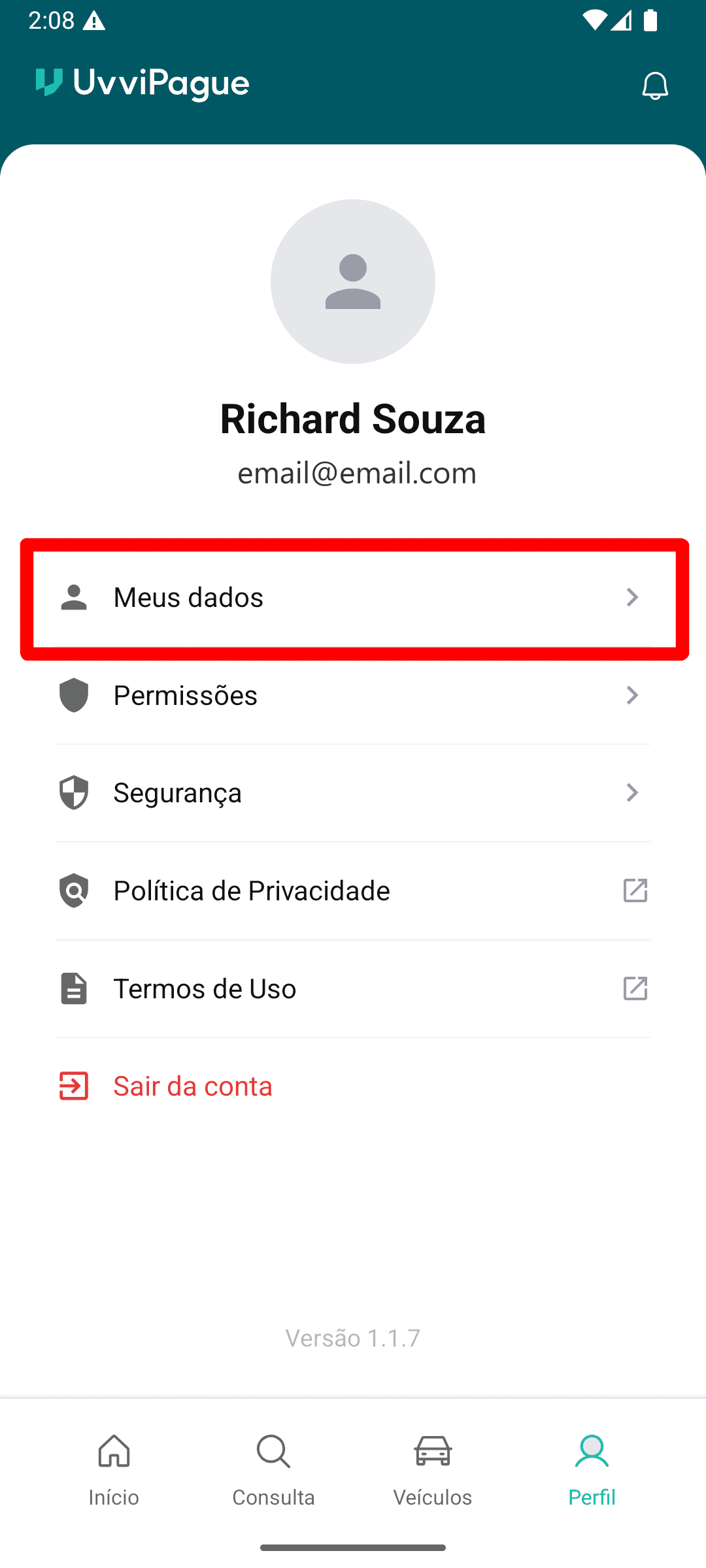Open Permissões settings

tap(353, 695)
